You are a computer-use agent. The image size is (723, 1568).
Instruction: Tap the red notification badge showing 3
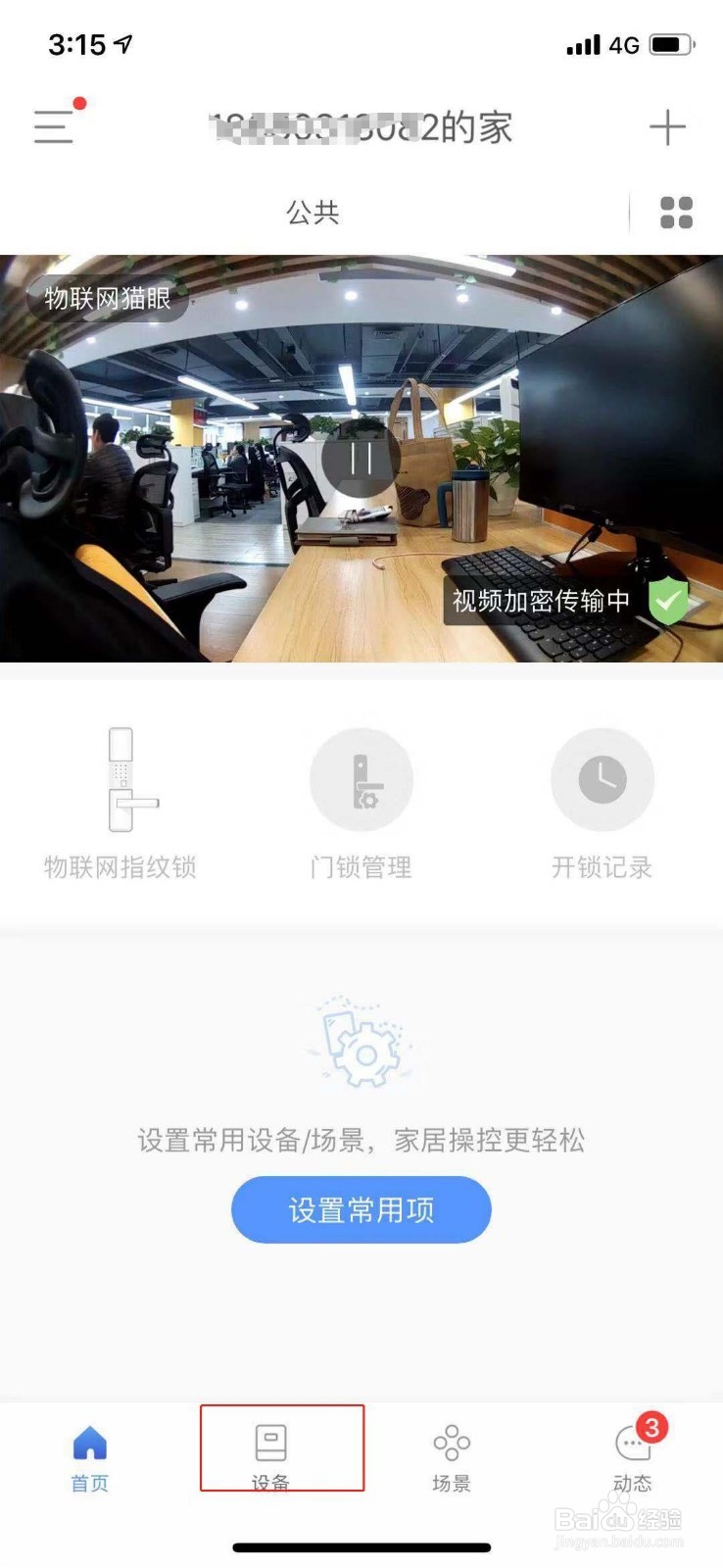651,1430
